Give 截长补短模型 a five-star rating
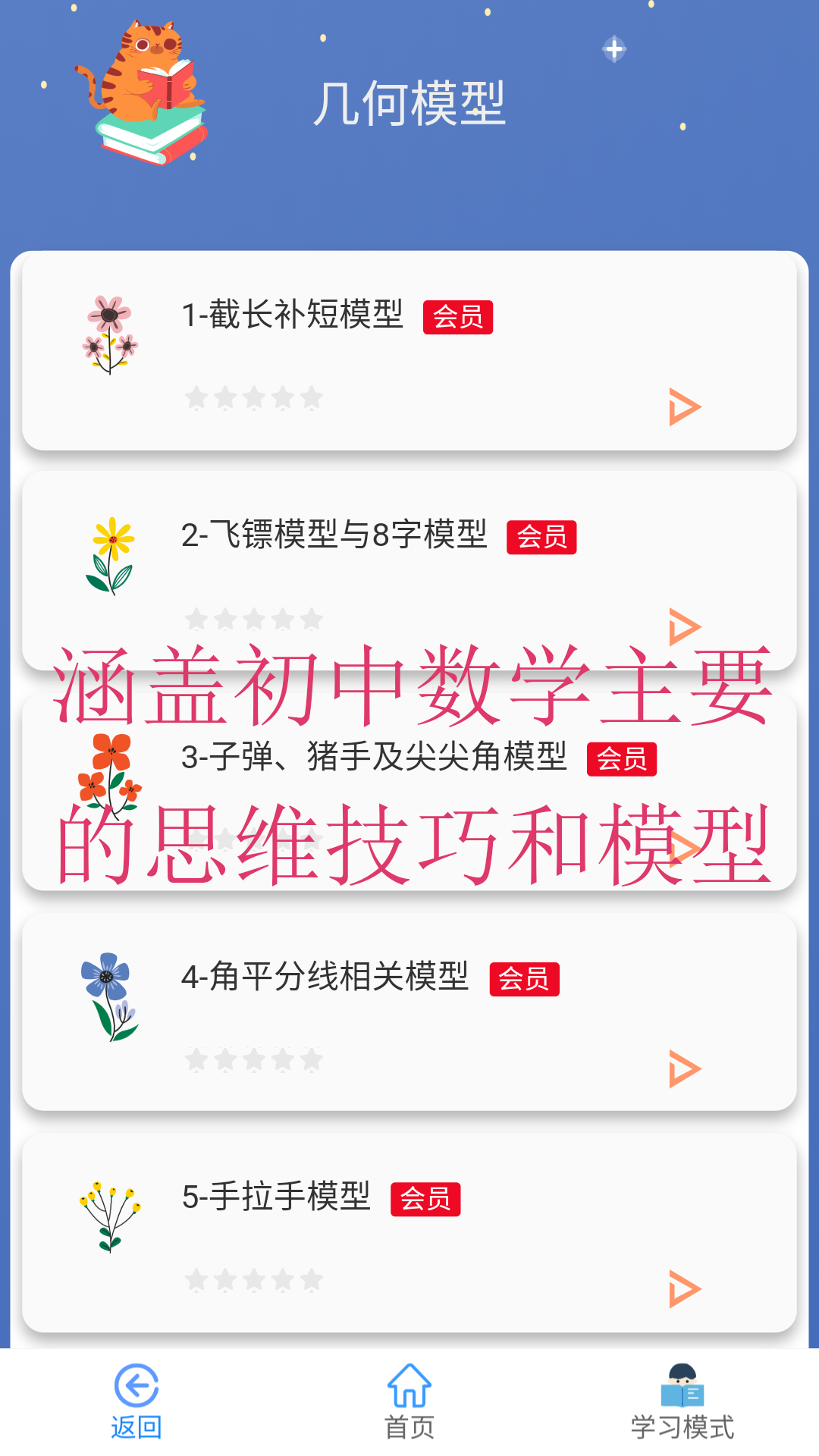The image size is (819, 1456). tap(312, 396)
